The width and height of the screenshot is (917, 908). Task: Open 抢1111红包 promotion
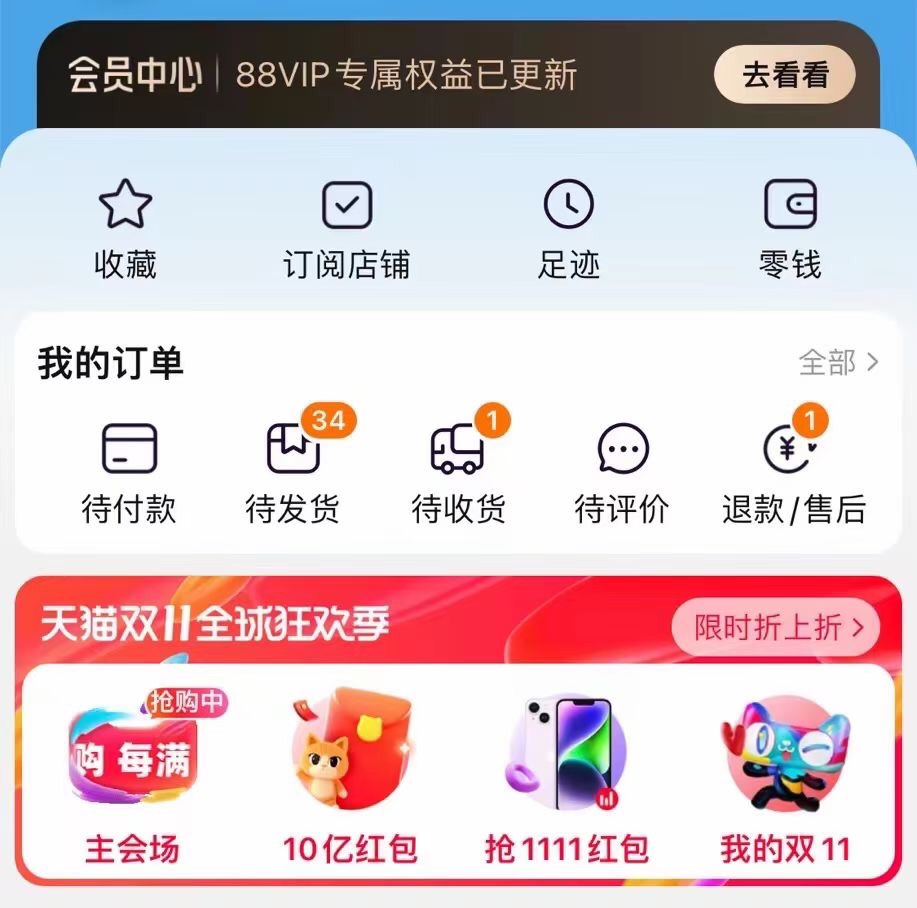[567, 780]
